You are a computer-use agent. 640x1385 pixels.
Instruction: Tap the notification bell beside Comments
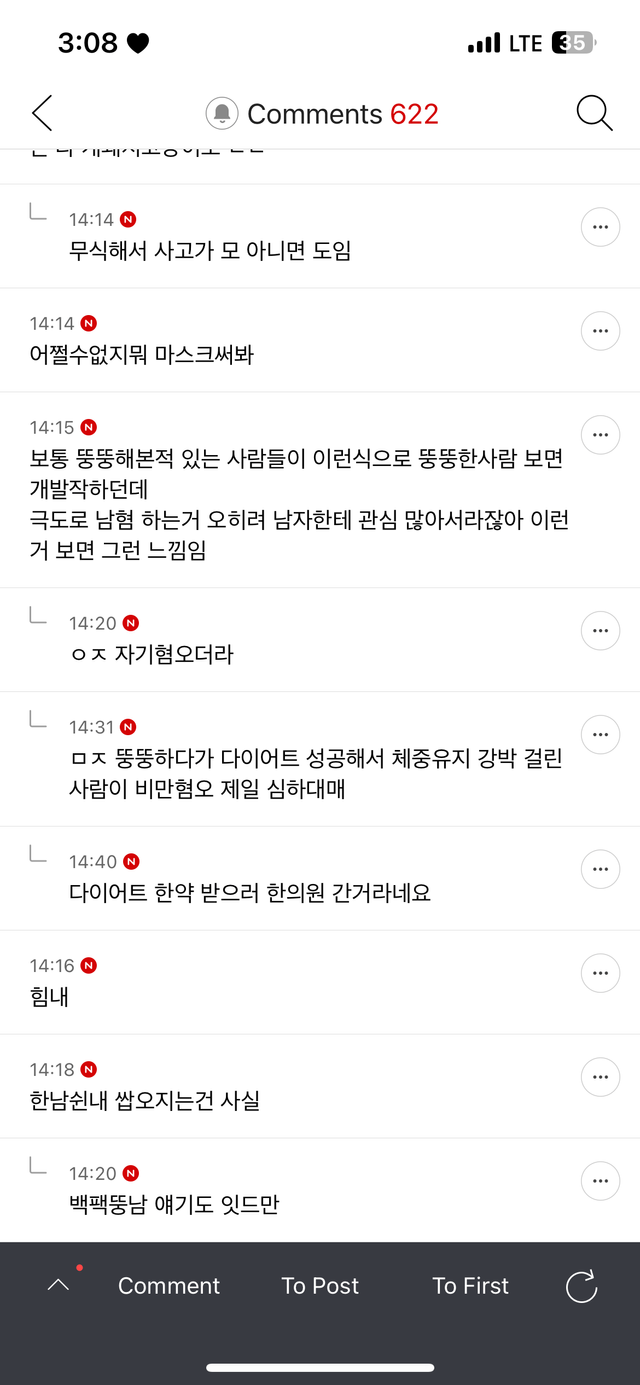click(x=221, y=114)
